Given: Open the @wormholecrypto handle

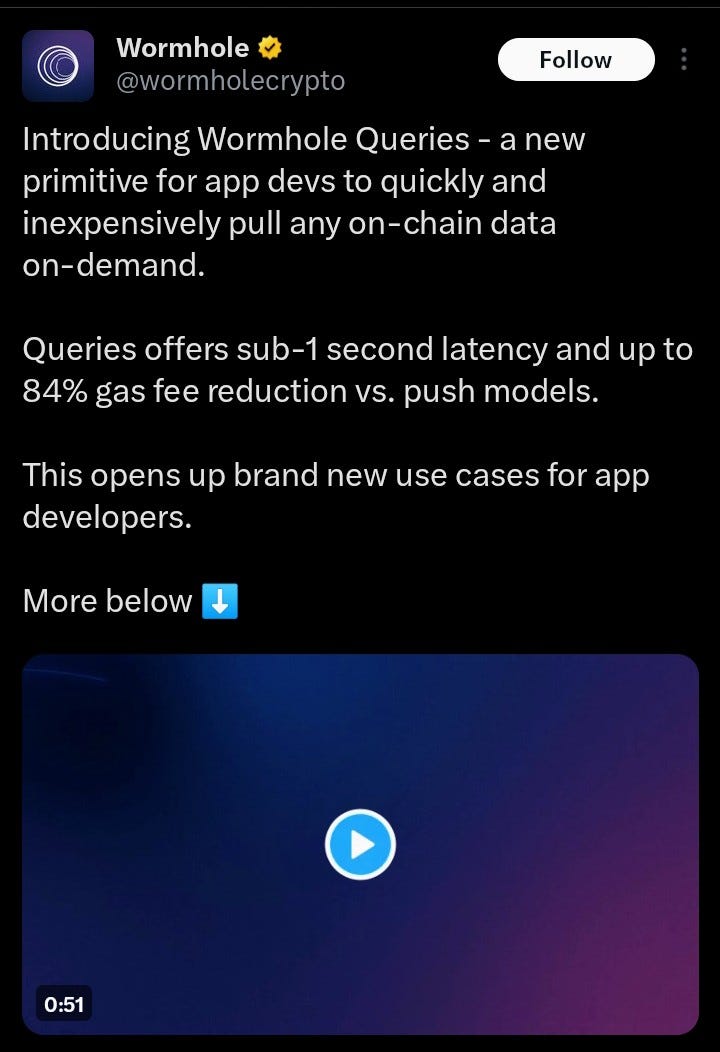Looking at the screenshot, I should [x=230, y=81].
